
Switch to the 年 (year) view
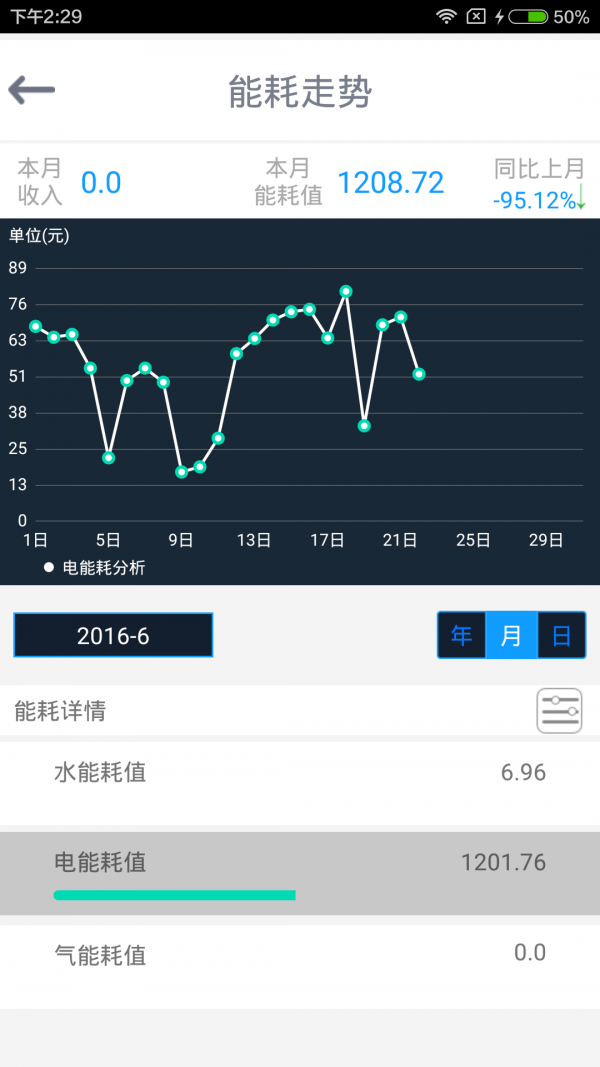tap(462, 635)
